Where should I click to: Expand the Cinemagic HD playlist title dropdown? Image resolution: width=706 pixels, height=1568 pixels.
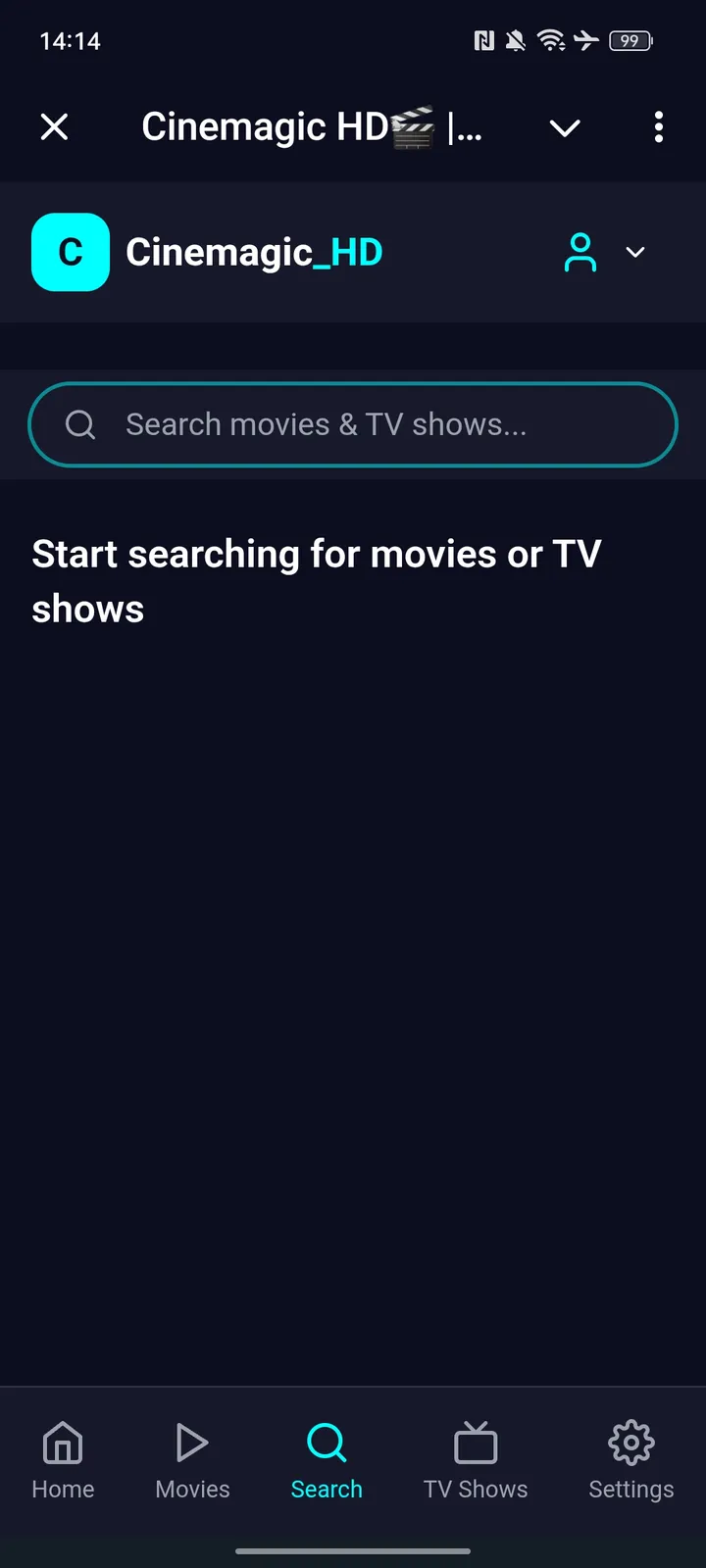tap(565, 127)
